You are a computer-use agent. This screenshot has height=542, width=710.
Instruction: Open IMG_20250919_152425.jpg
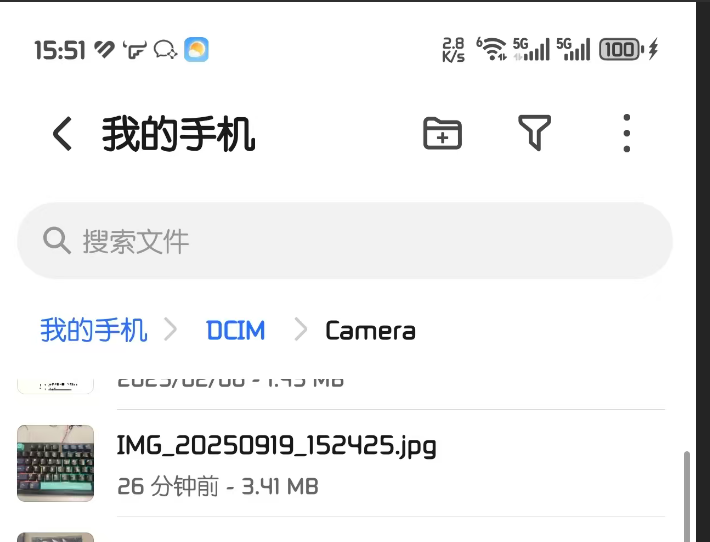(277, 463)
